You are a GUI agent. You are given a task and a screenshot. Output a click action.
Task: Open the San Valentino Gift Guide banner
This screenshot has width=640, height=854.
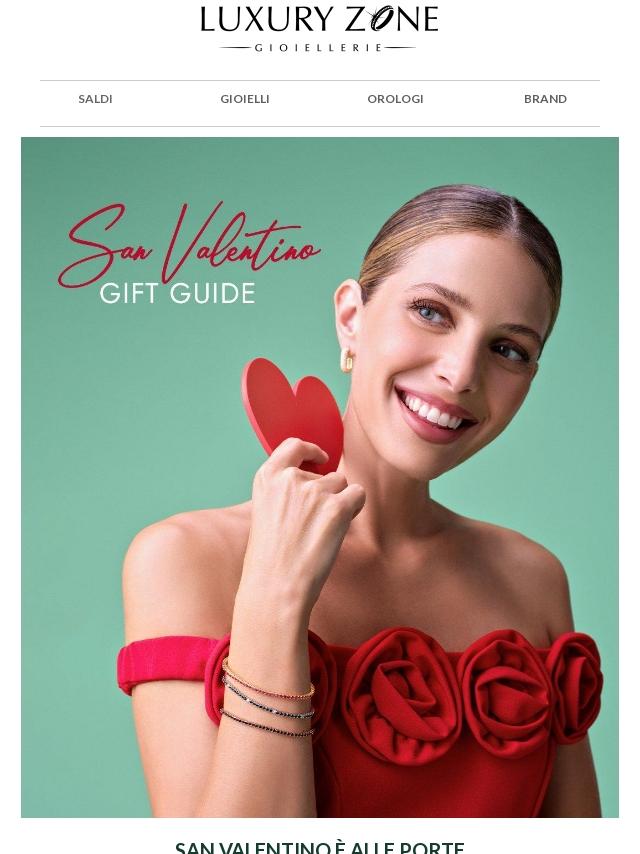(320, 477)
